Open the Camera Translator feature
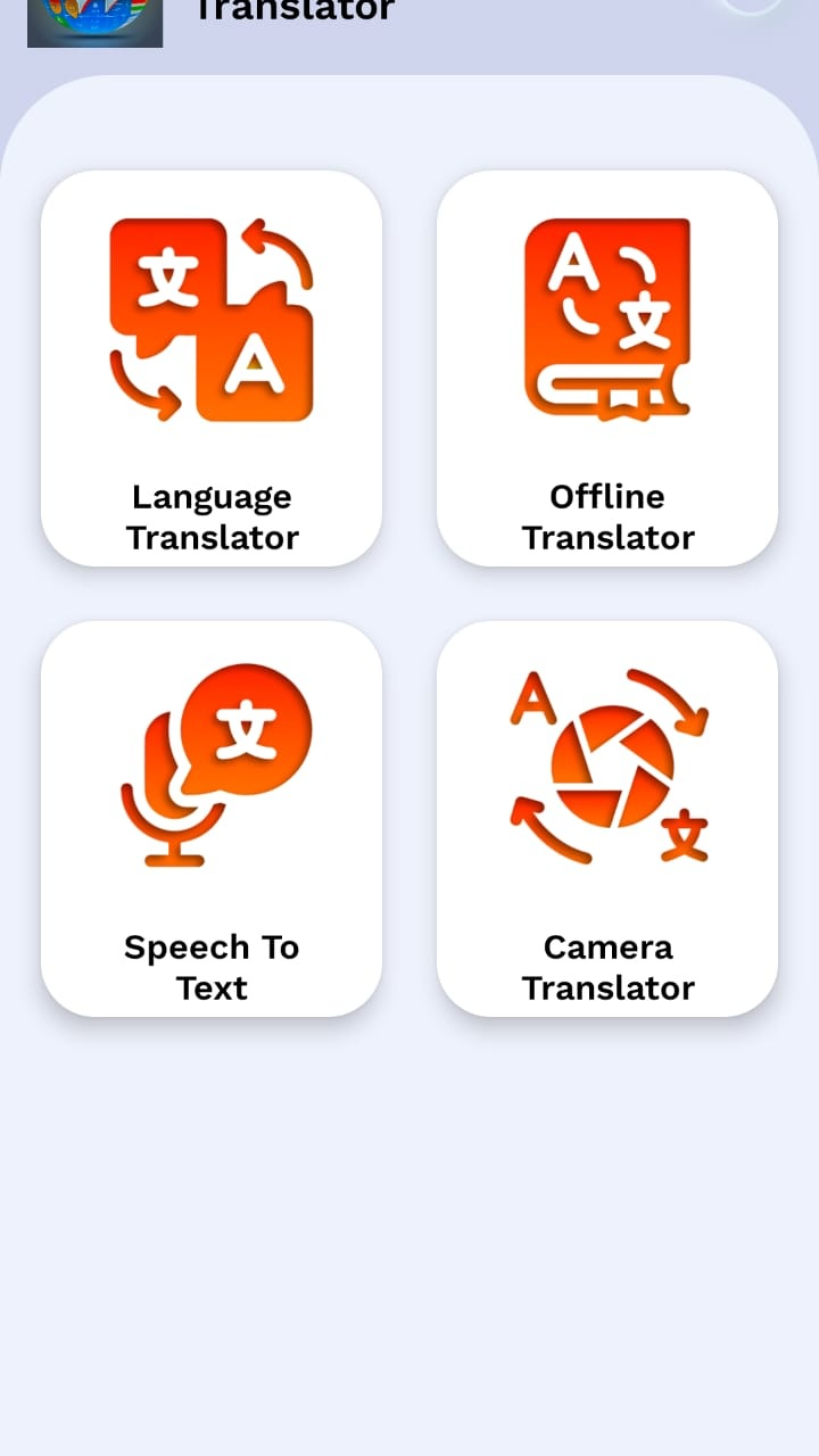This screenshot has width=819, height=1456. (x=607, y=819)
